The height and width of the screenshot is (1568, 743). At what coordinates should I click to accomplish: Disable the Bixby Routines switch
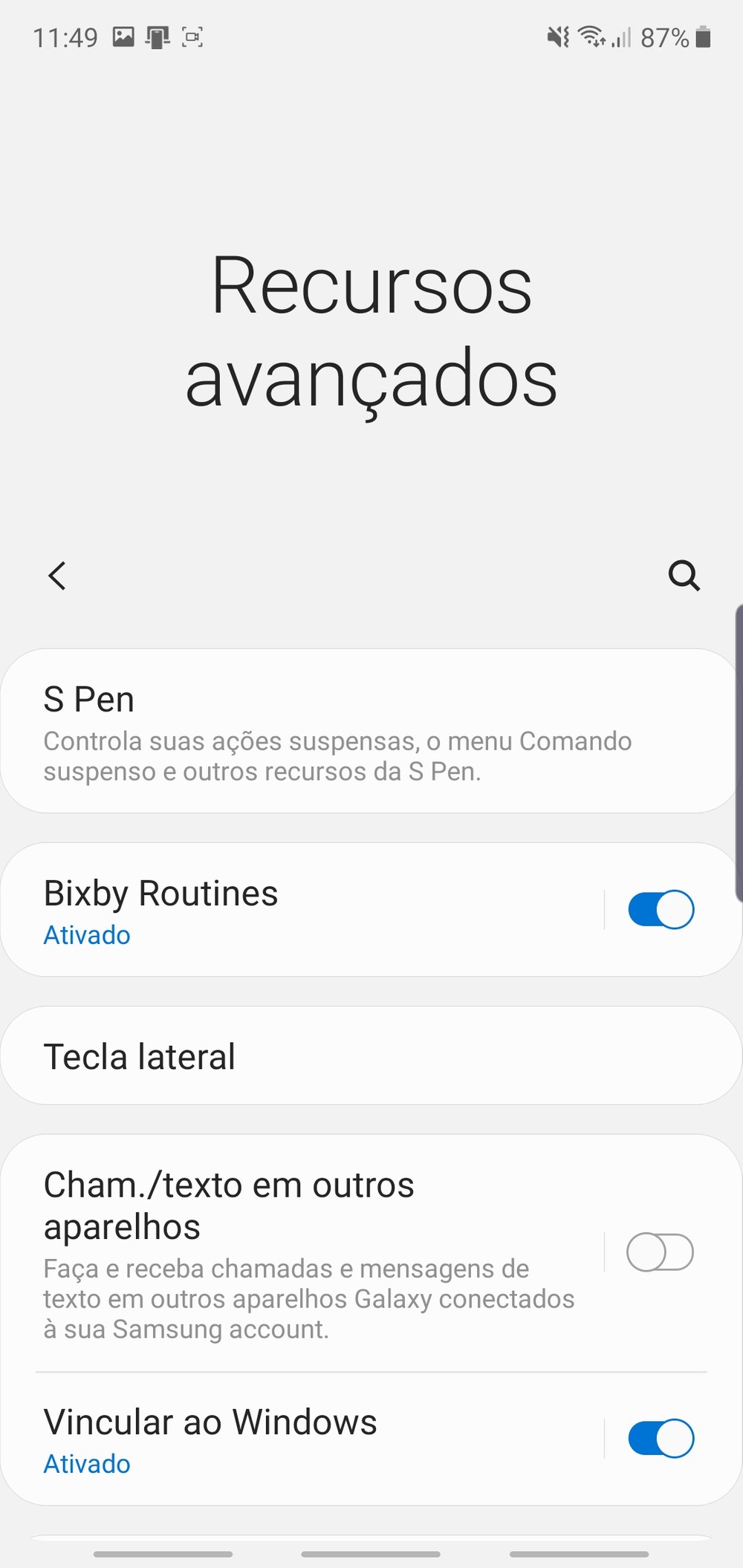click(x=661, y=910)
